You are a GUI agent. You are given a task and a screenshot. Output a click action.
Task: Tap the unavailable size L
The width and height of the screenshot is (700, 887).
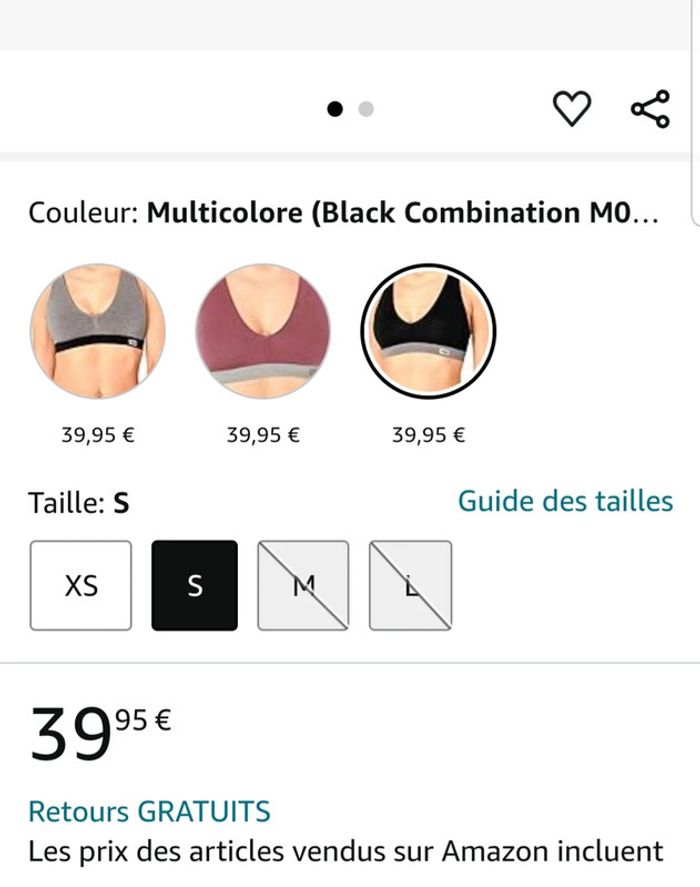410,585
